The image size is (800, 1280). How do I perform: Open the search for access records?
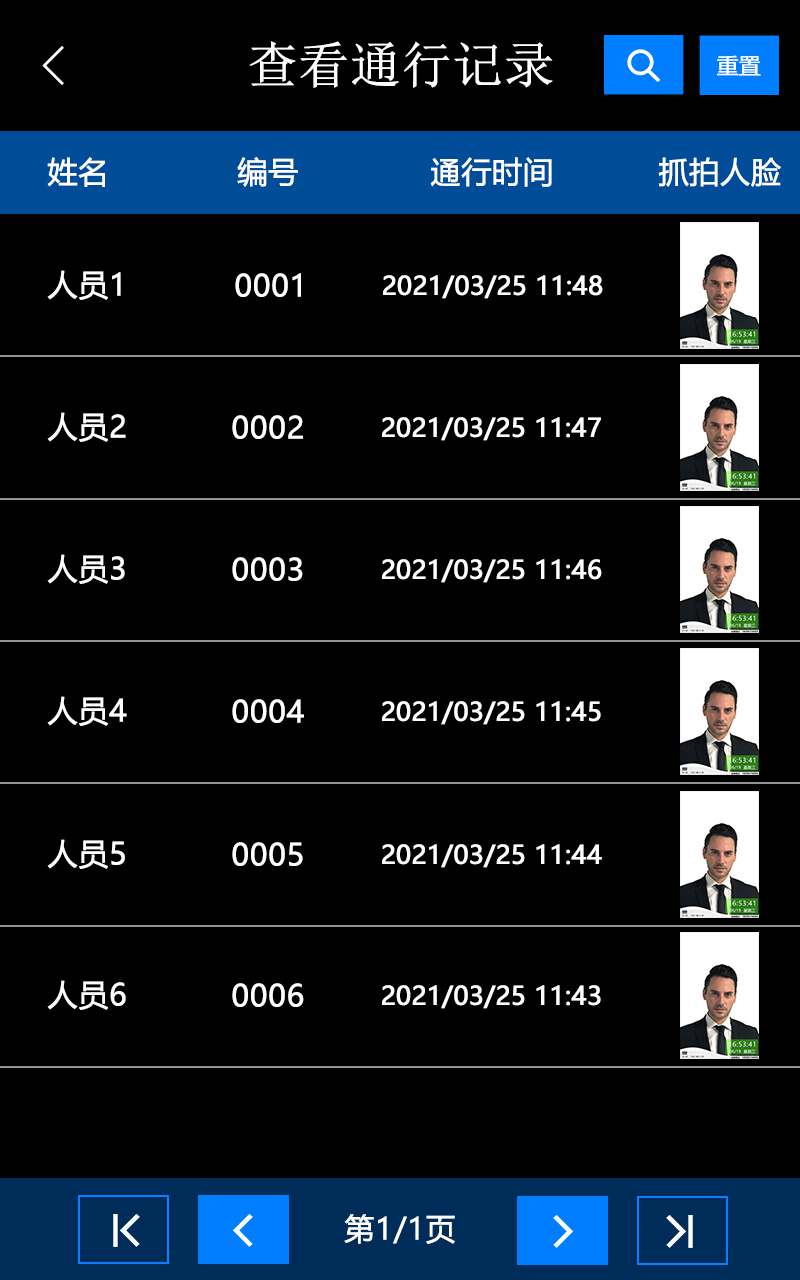point(643,65)
